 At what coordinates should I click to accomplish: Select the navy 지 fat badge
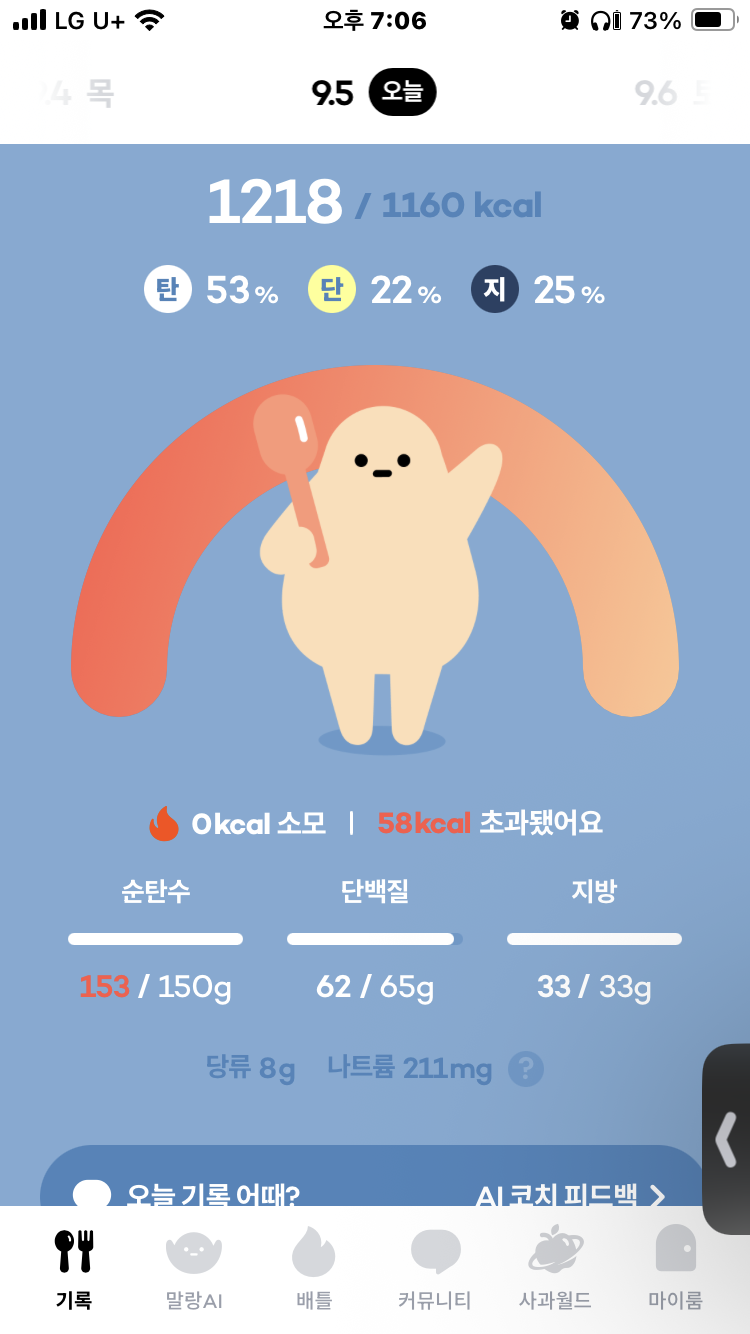tap(494, 290)
